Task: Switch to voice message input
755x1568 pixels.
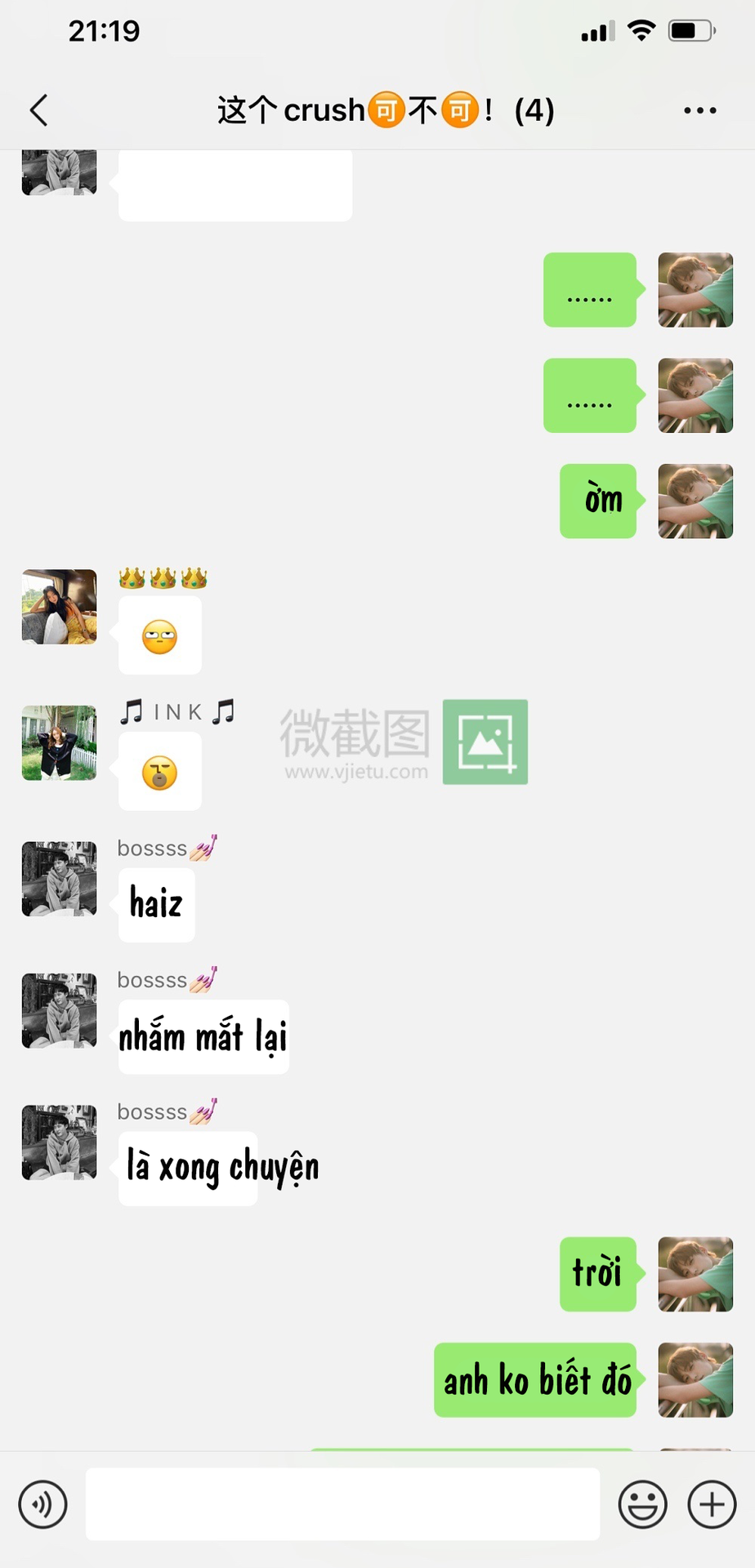Action: pyautogui.click(x=42, y=1503)
